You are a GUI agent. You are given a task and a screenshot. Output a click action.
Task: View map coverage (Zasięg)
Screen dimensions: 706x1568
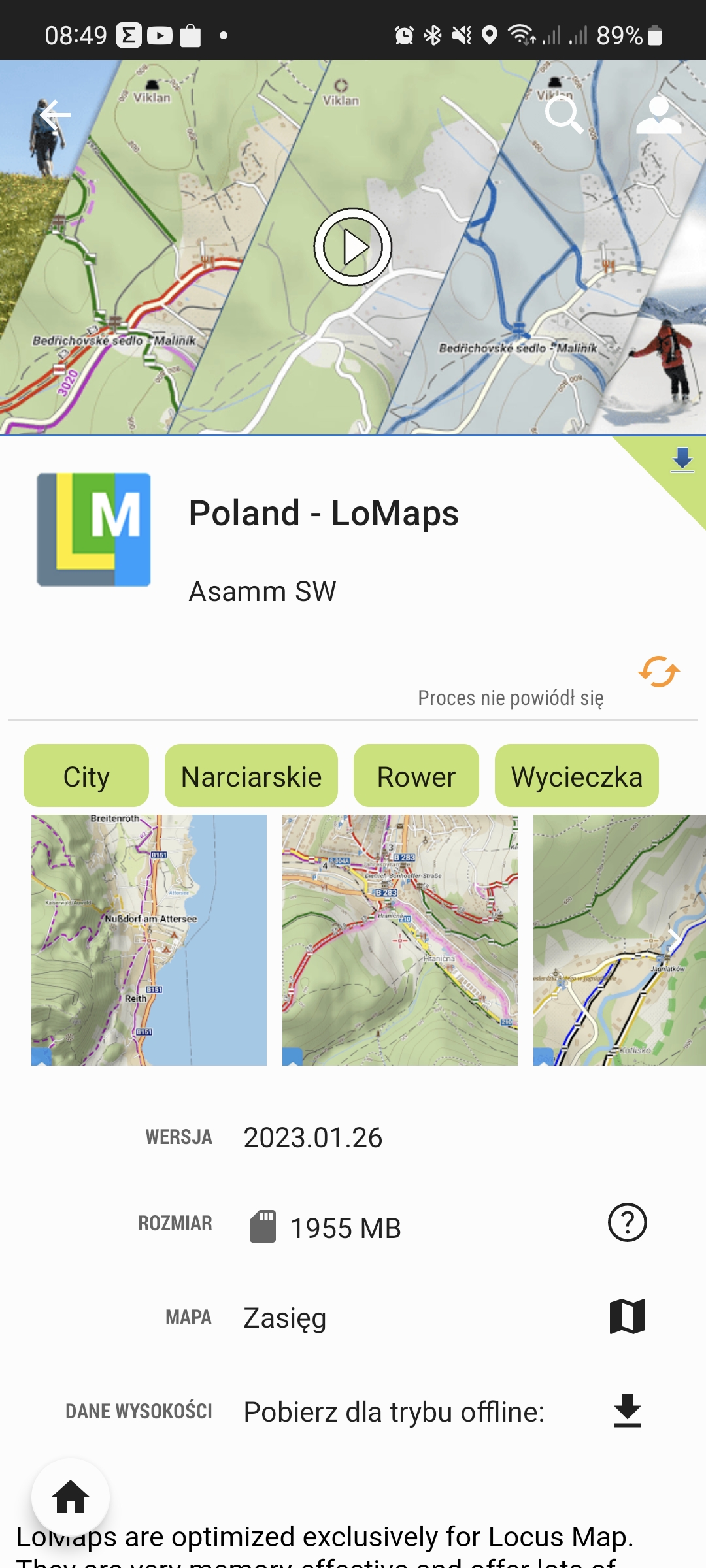627,1316
